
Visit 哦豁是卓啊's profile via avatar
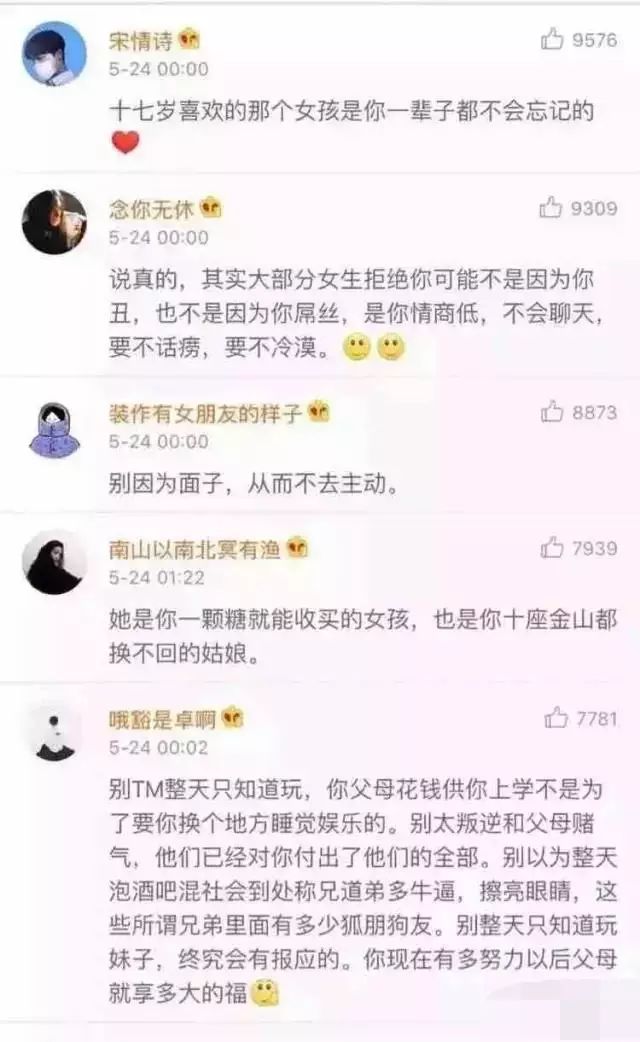click(x=54, y=731)
